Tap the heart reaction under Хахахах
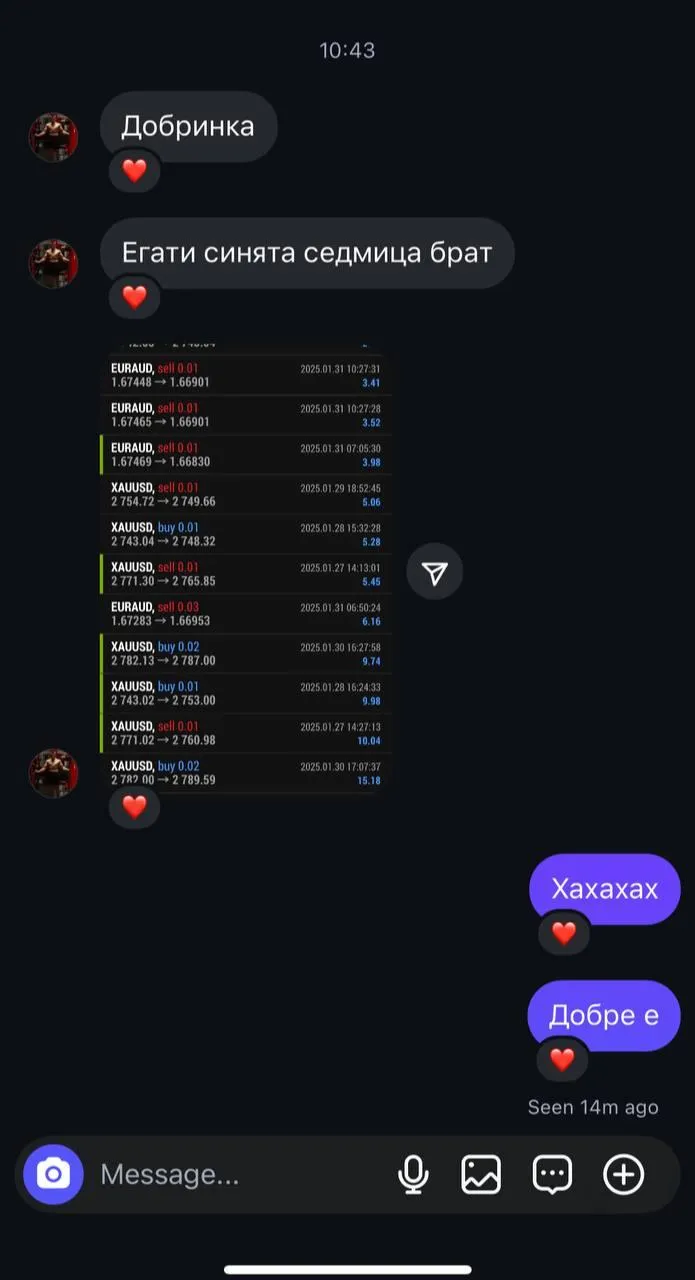This screenshot has height=1280, width=695. pos(564,933)
